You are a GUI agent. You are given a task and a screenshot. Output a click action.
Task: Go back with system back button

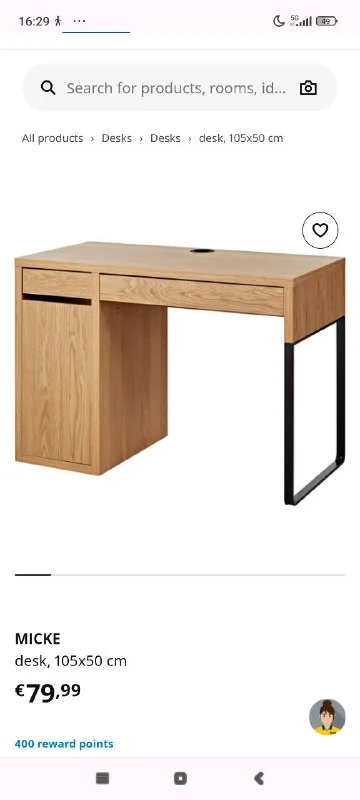click(259, 778)
